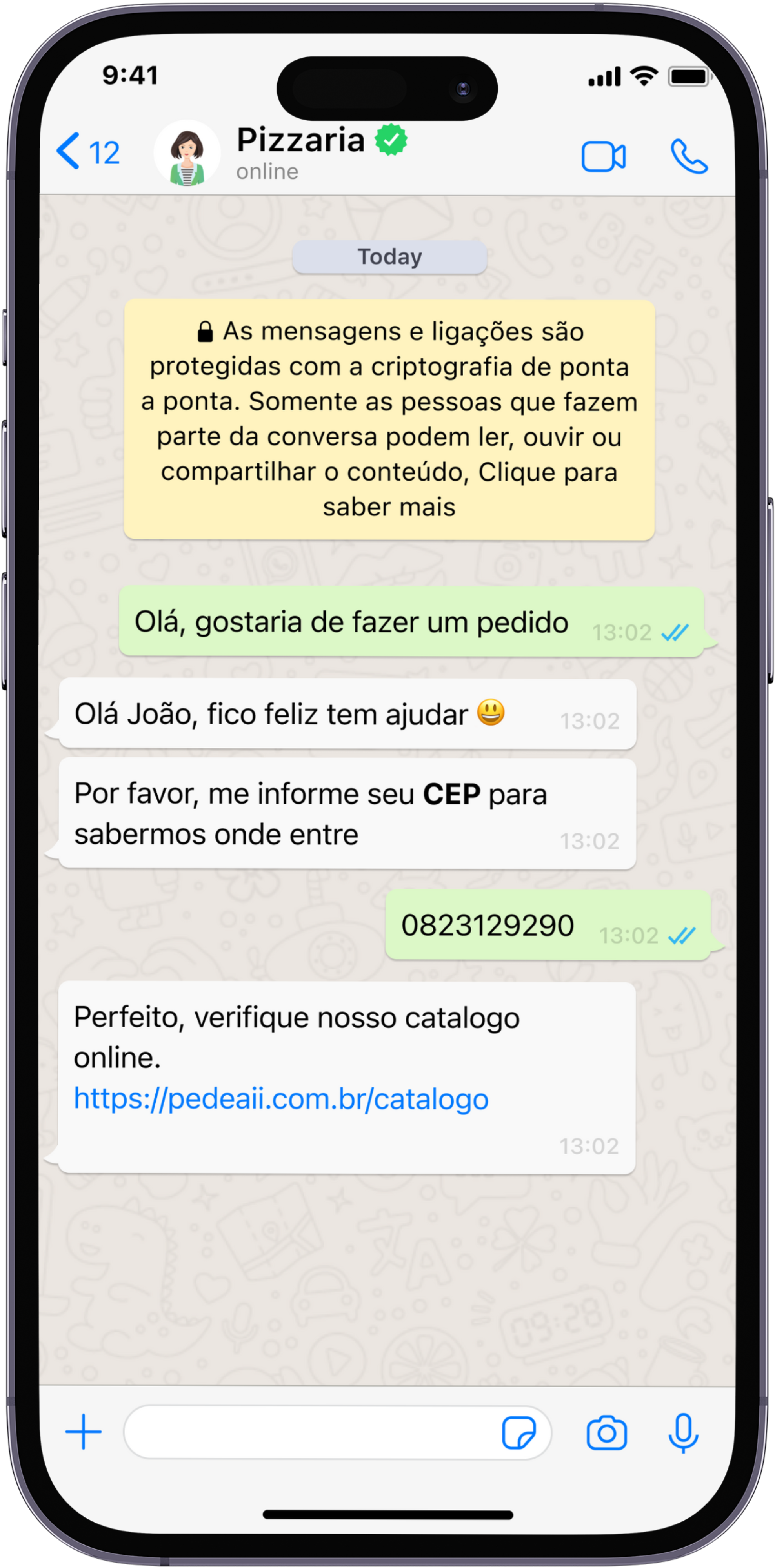
Task: Open the camera to take a photo
Action: 607,1432
